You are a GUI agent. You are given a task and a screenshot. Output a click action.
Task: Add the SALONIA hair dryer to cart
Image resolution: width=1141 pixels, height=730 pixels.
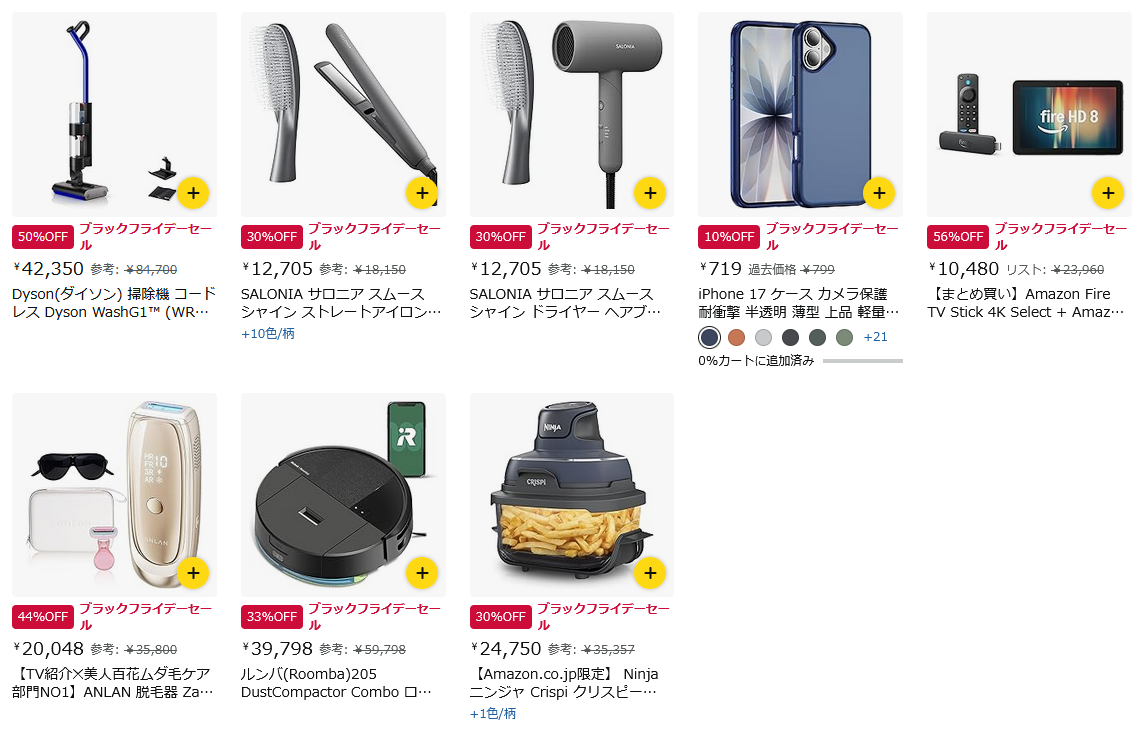[650, 193]
